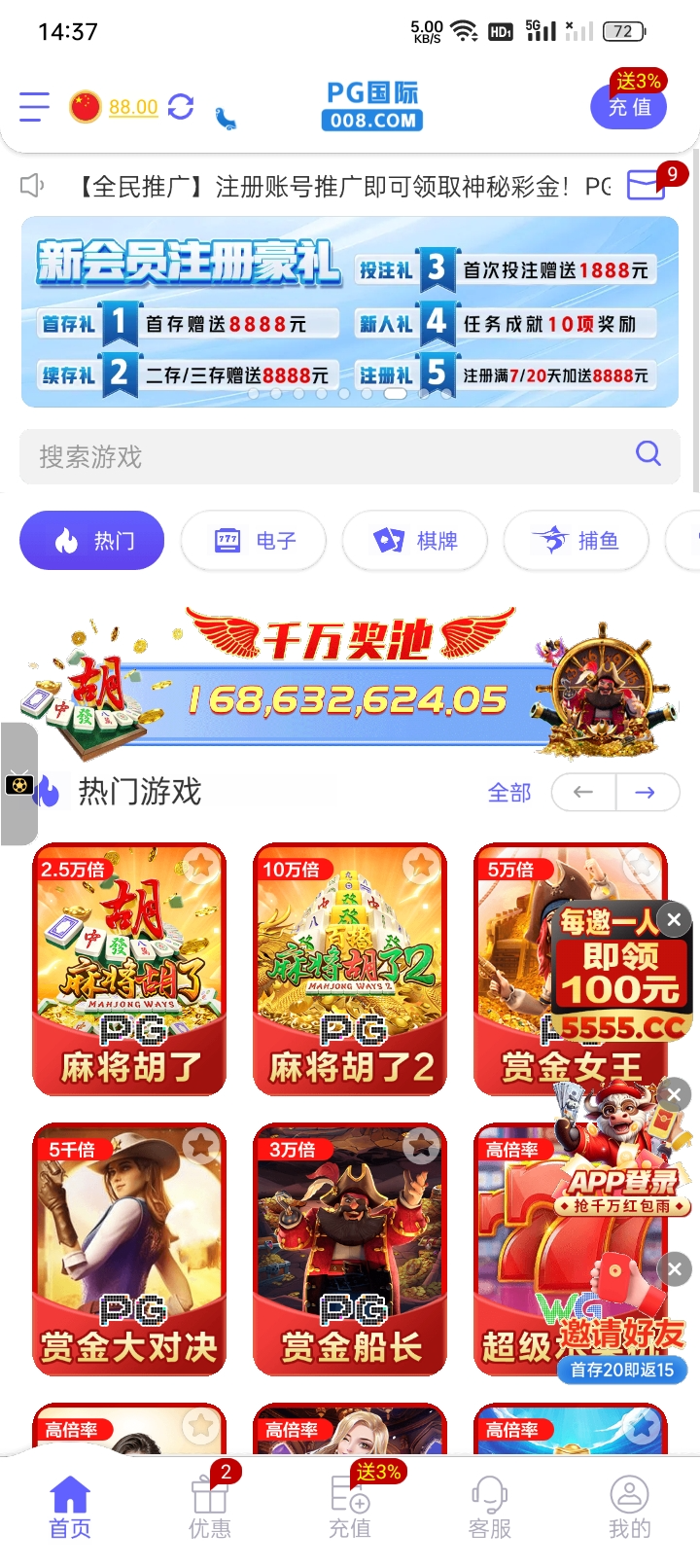Screen dimensions: 700x1568
Task: Select the 热门 category chip
Action: tap(92, 540)
